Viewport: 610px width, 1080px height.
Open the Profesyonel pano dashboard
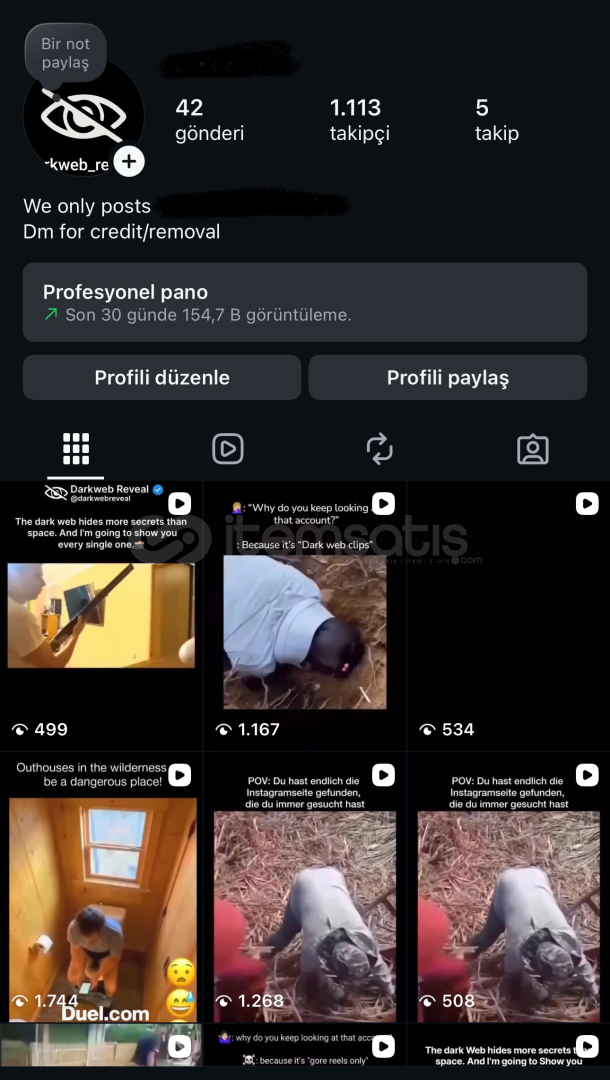(304, 302)
